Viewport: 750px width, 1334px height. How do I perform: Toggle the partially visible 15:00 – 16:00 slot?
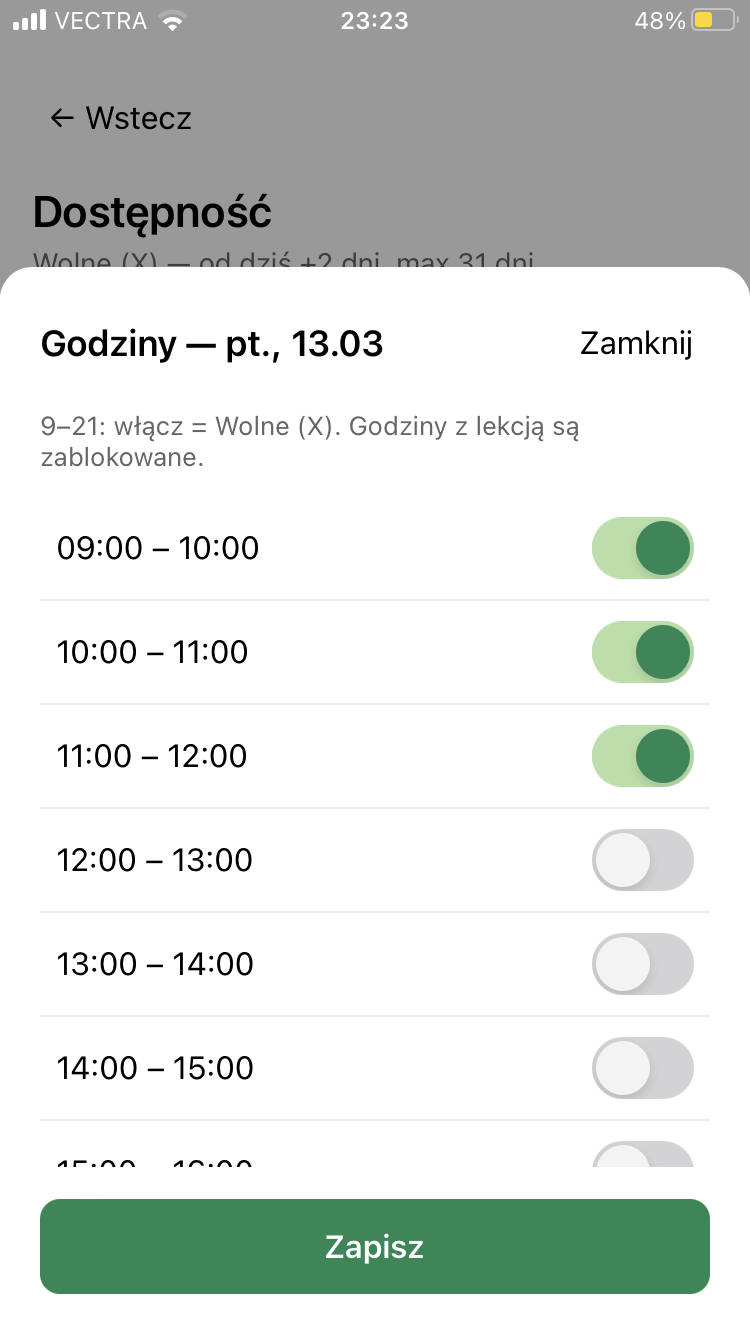click(x=643, y=1155)
